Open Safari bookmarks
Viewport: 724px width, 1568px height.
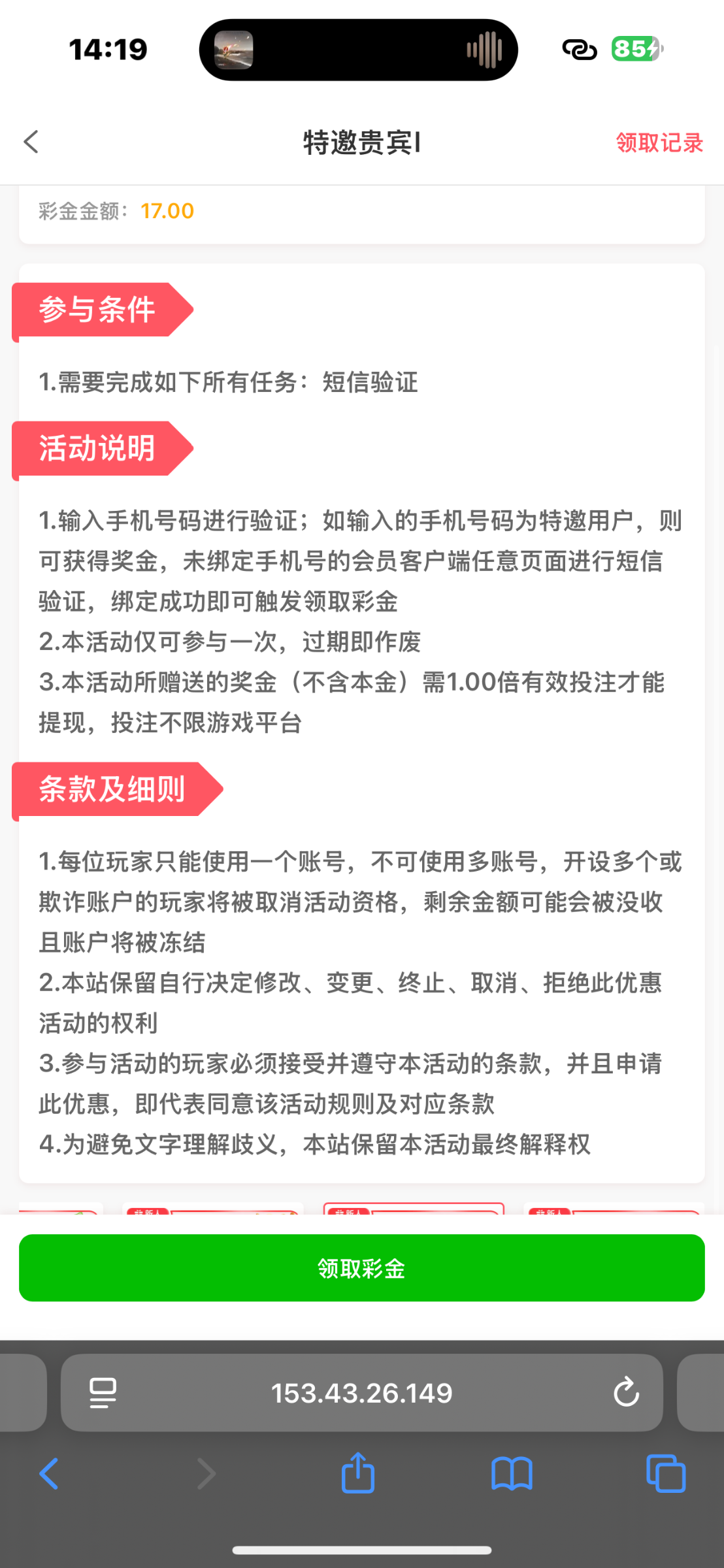click(x=512, y=1473)
